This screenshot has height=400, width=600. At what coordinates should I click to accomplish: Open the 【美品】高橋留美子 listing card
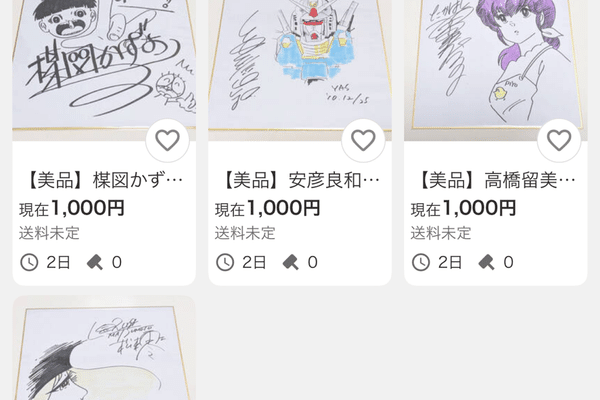click(494, 181)
